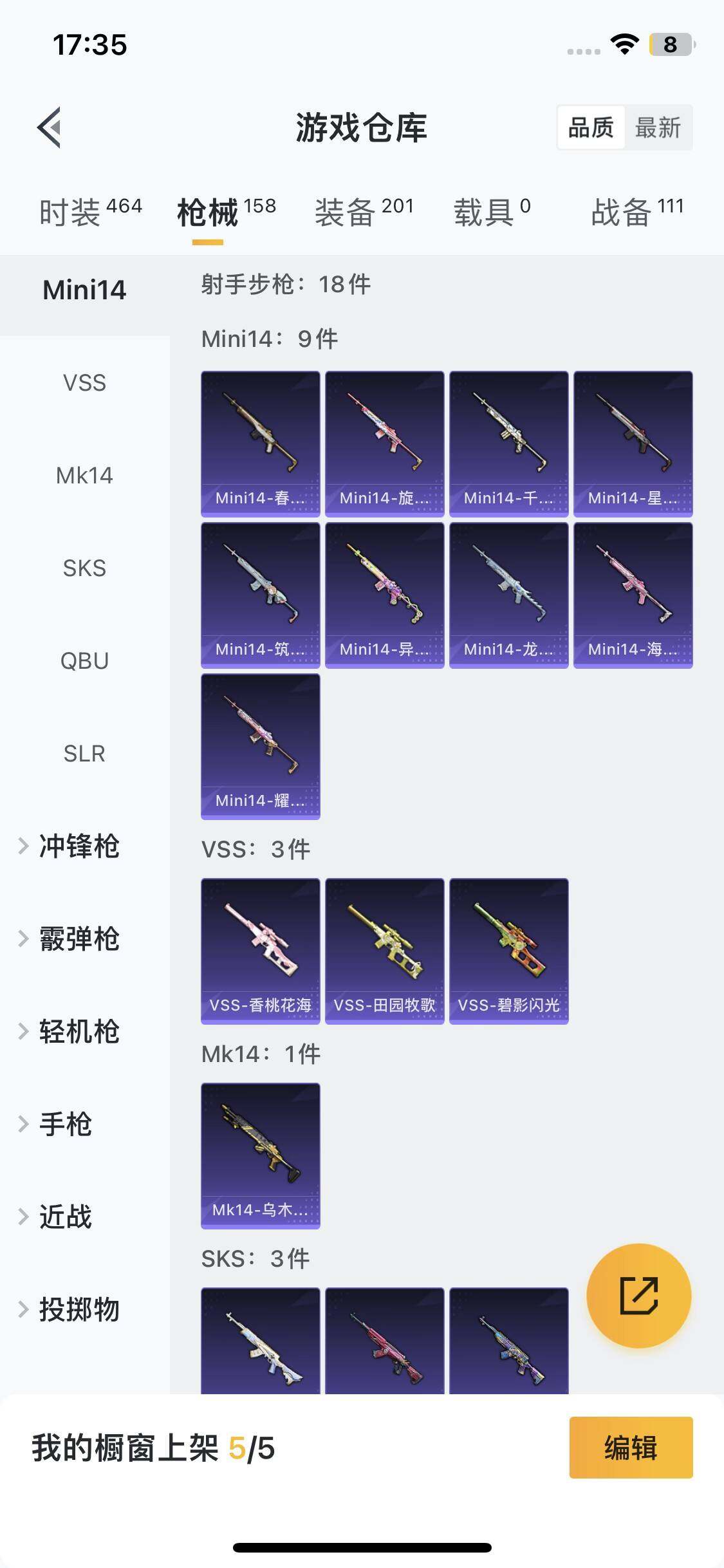This screenshot has height=1568, width=724.
Task: Tap the 编辑 button
Action: click(x=631, y=1448)
